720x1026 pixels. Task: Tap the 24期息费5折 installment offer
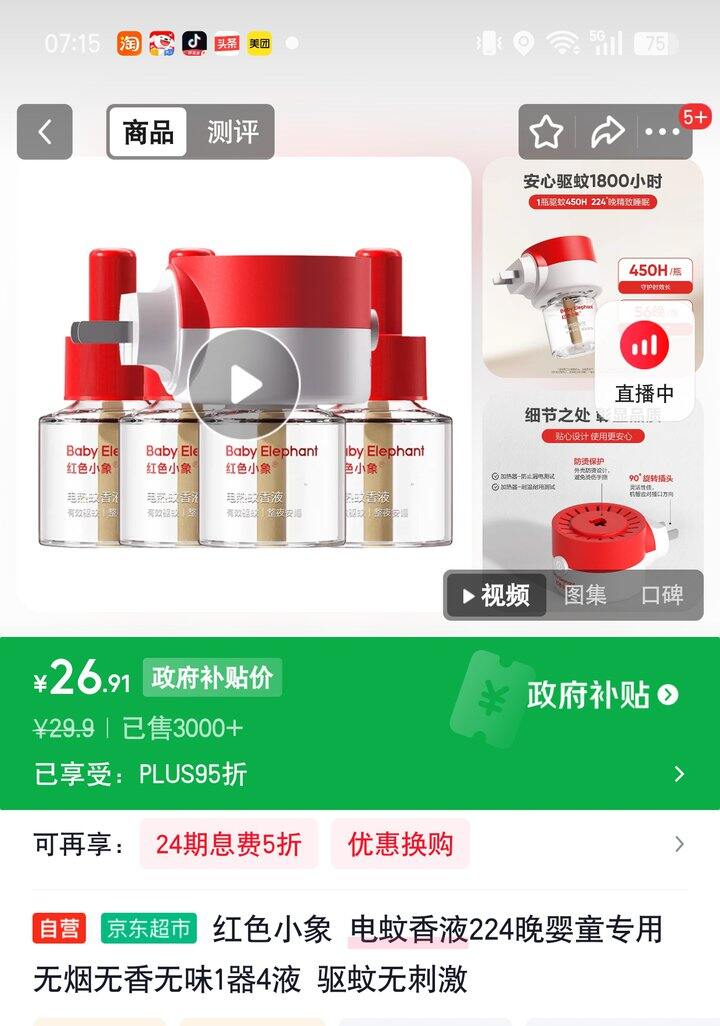point(227,844)
